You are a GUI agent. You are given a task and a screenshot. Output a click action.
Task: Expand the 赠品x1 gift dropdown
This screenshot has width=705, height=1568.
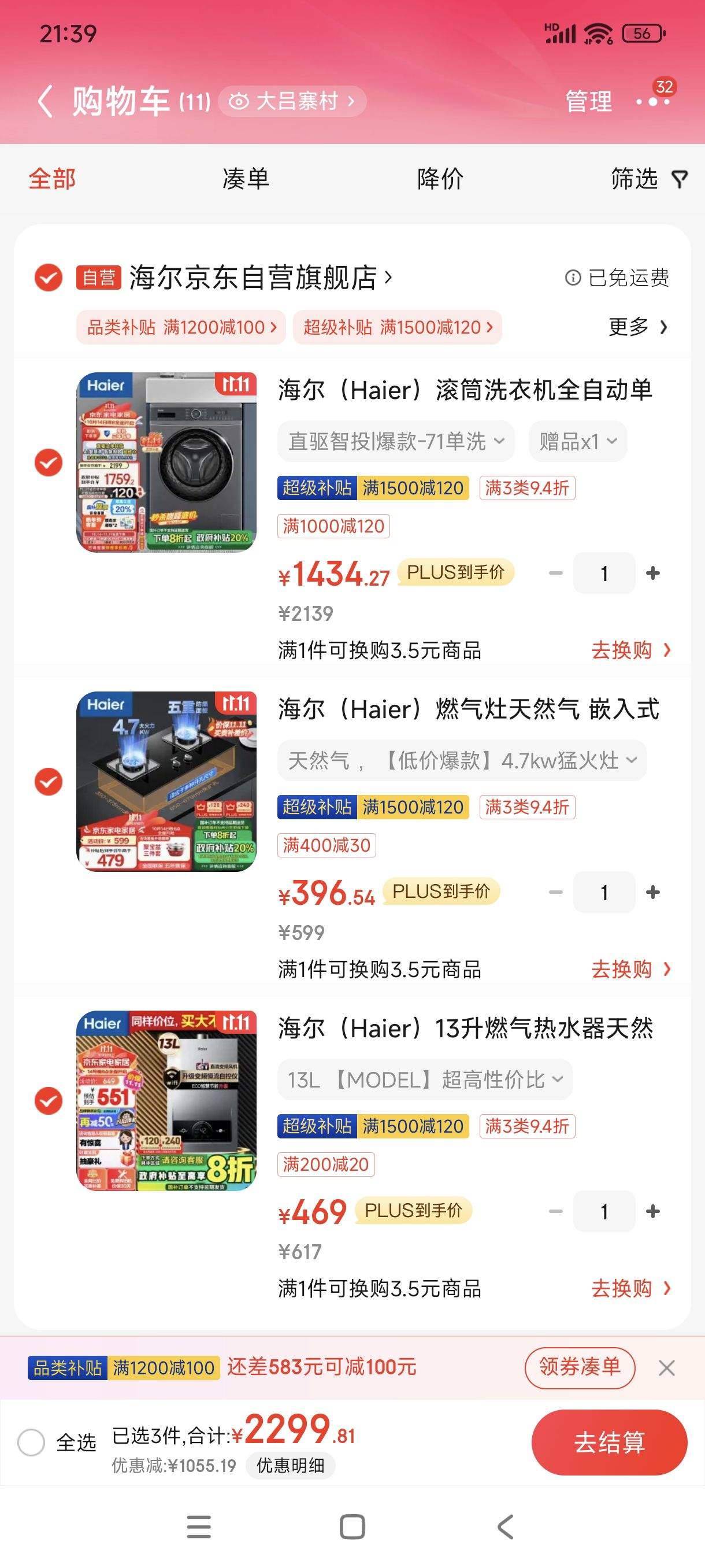click(x=577, y=441)
